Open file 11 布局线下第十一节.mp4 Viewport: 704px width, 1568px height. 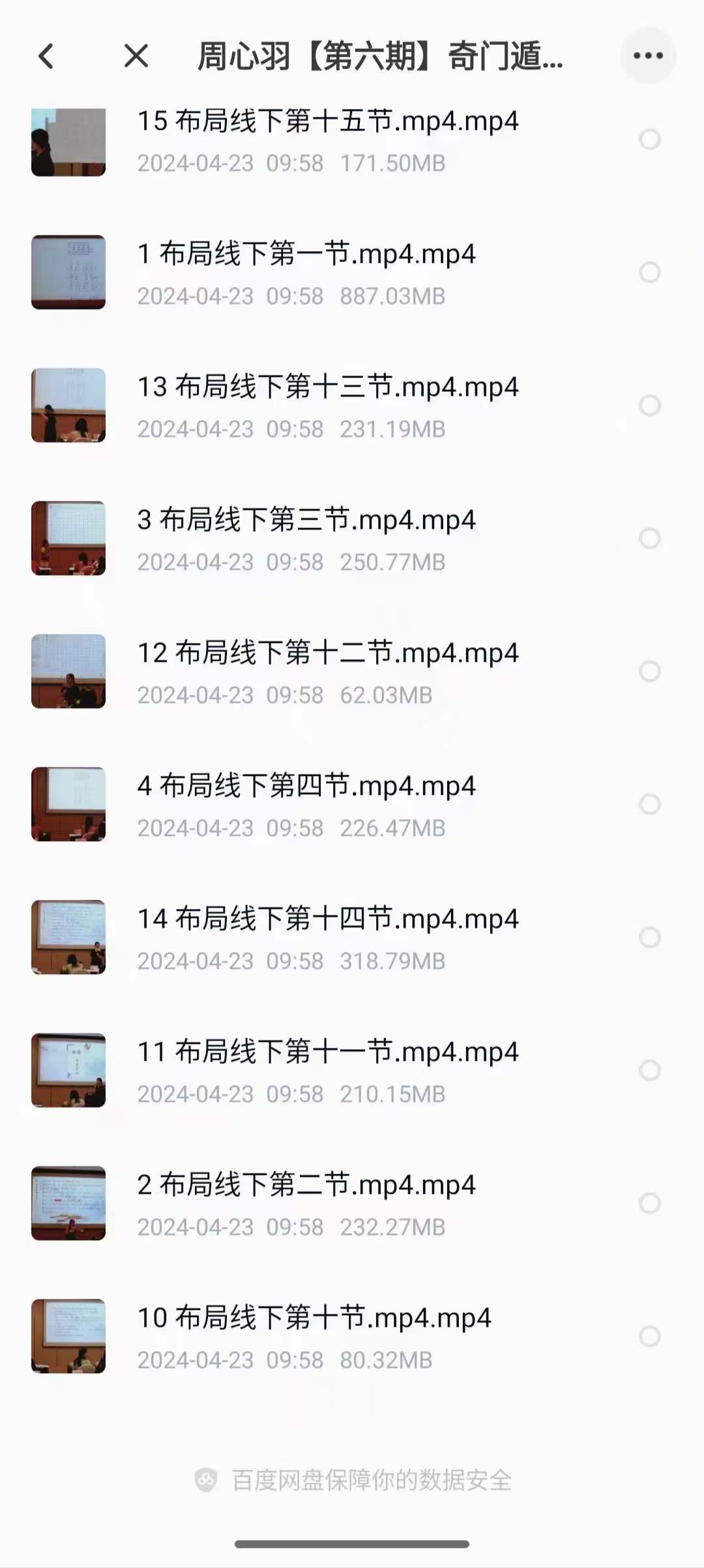(x=328, y=1053)
